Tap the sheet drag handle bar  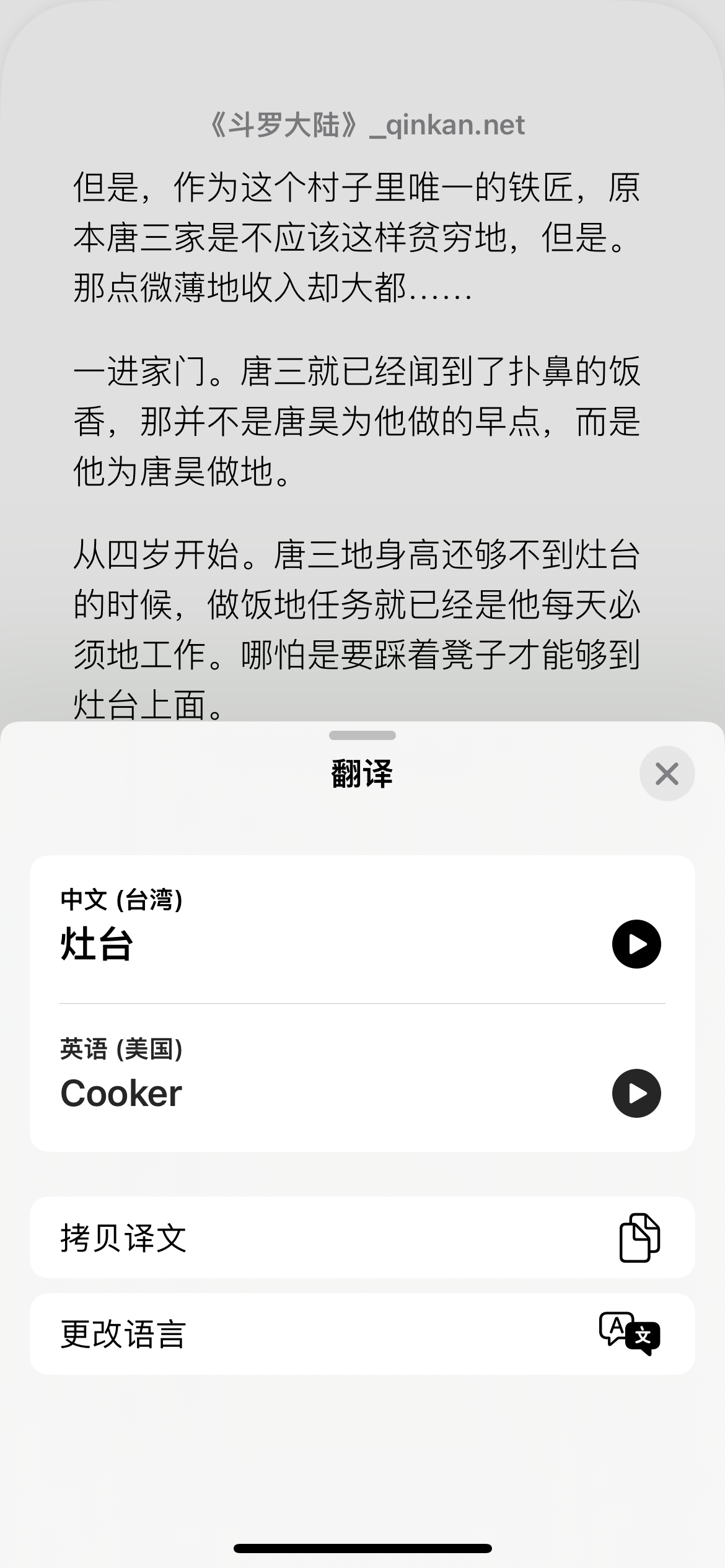pos(362,736)
